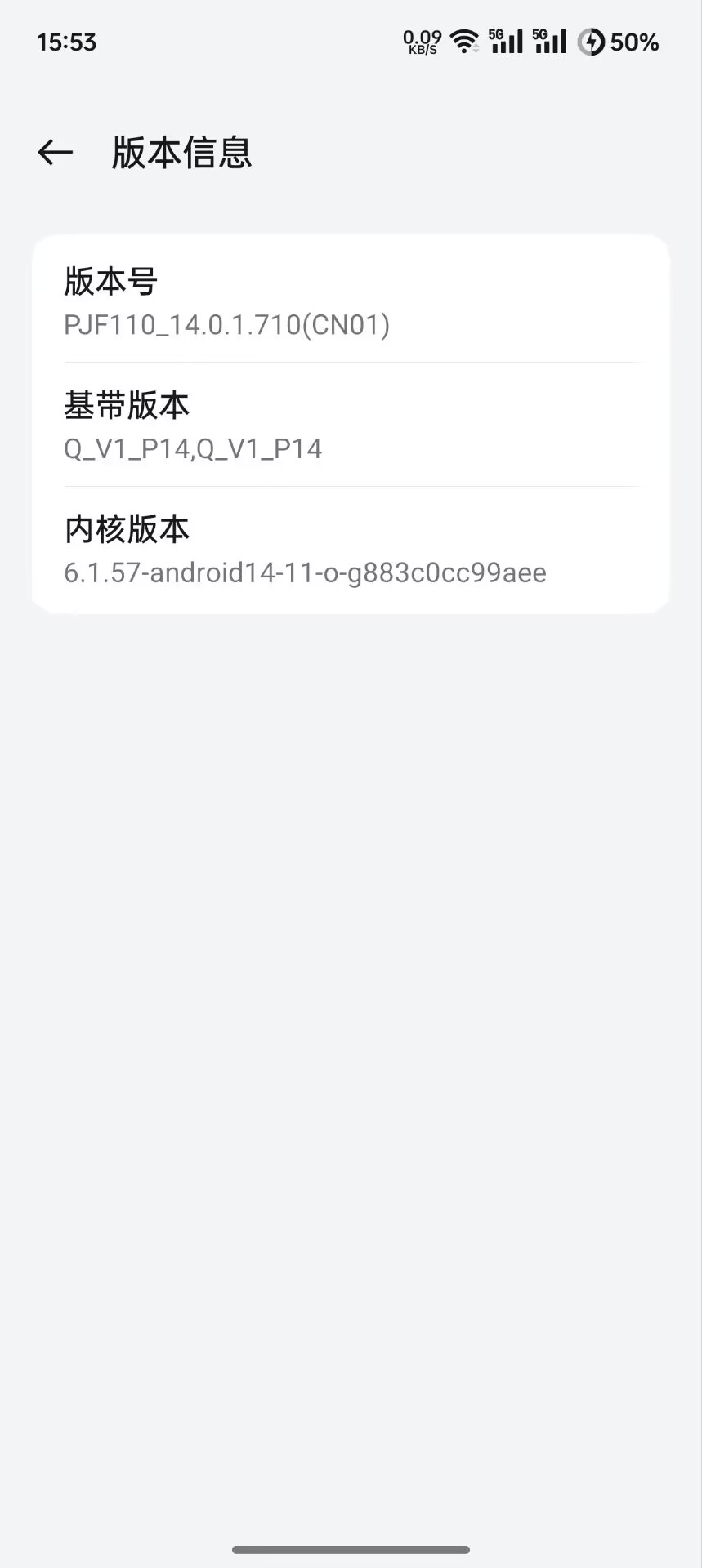
Task: Tap the 基带版本 row
Action: click(x=351, y=425)
